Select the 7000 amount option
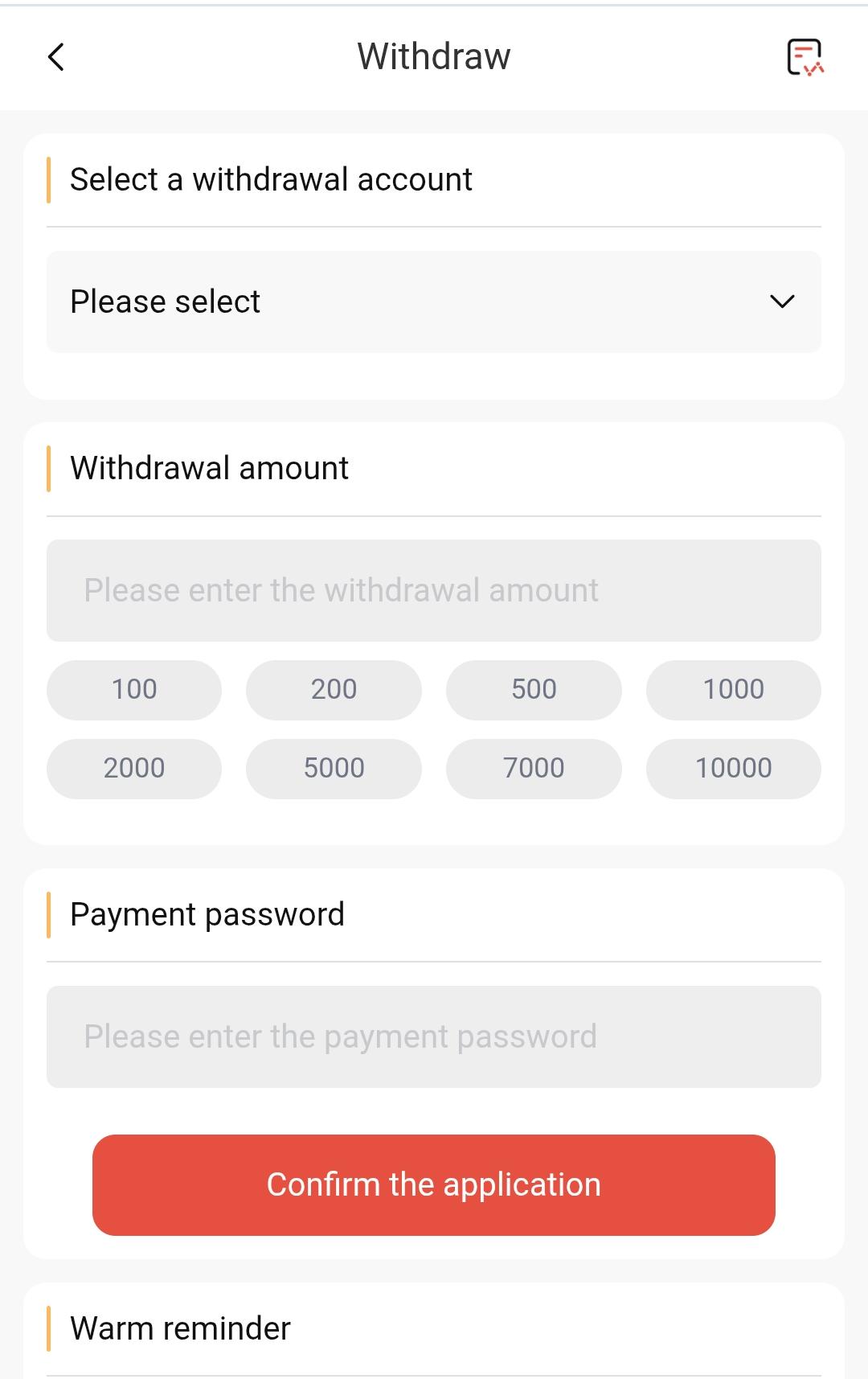The height and width of the screenshot is (1379, 868). pyautogui.click(x=534, y=768)
